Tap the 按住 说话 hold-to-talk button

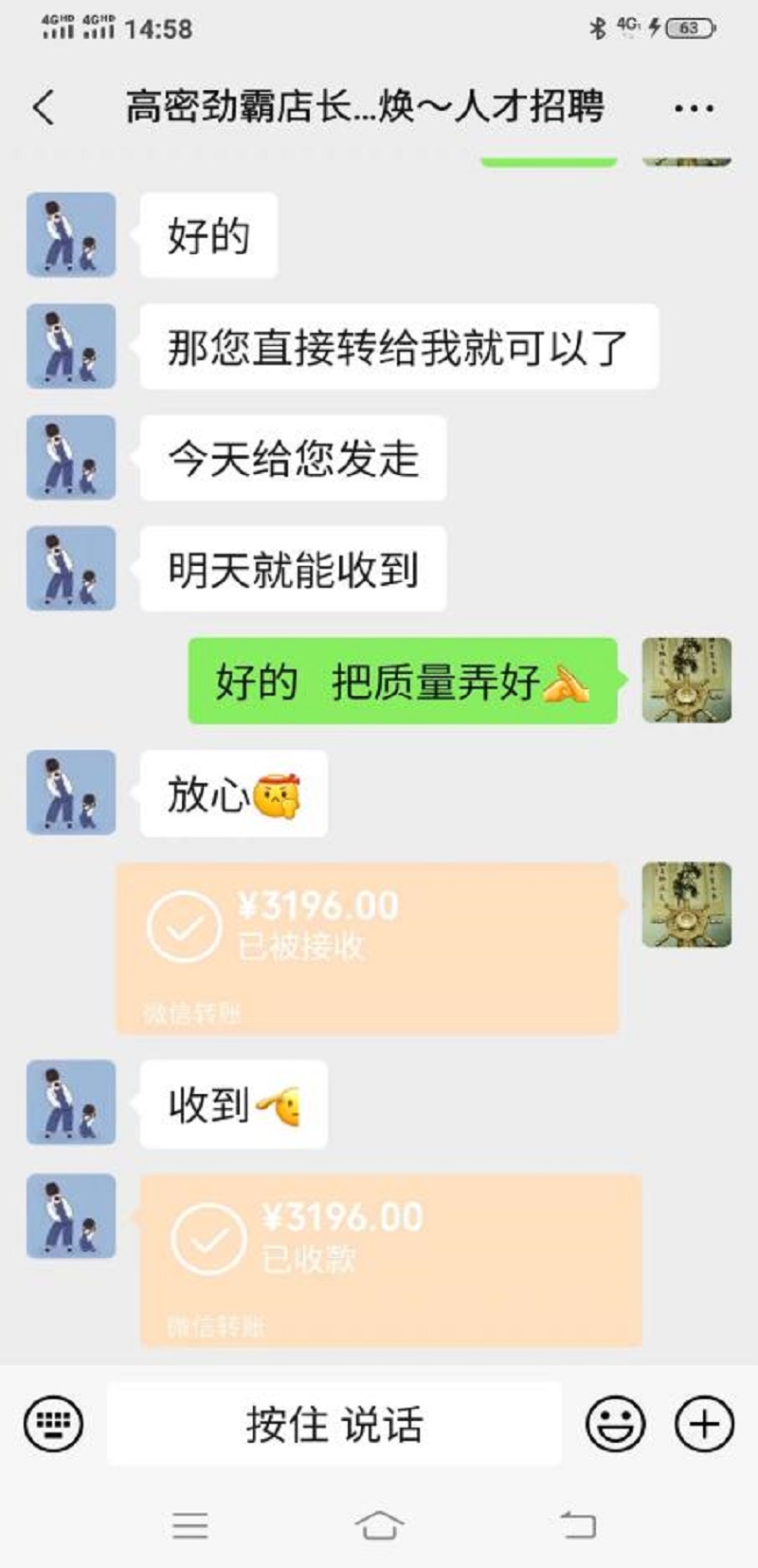pyautogui.click(x=334, y=1424)
